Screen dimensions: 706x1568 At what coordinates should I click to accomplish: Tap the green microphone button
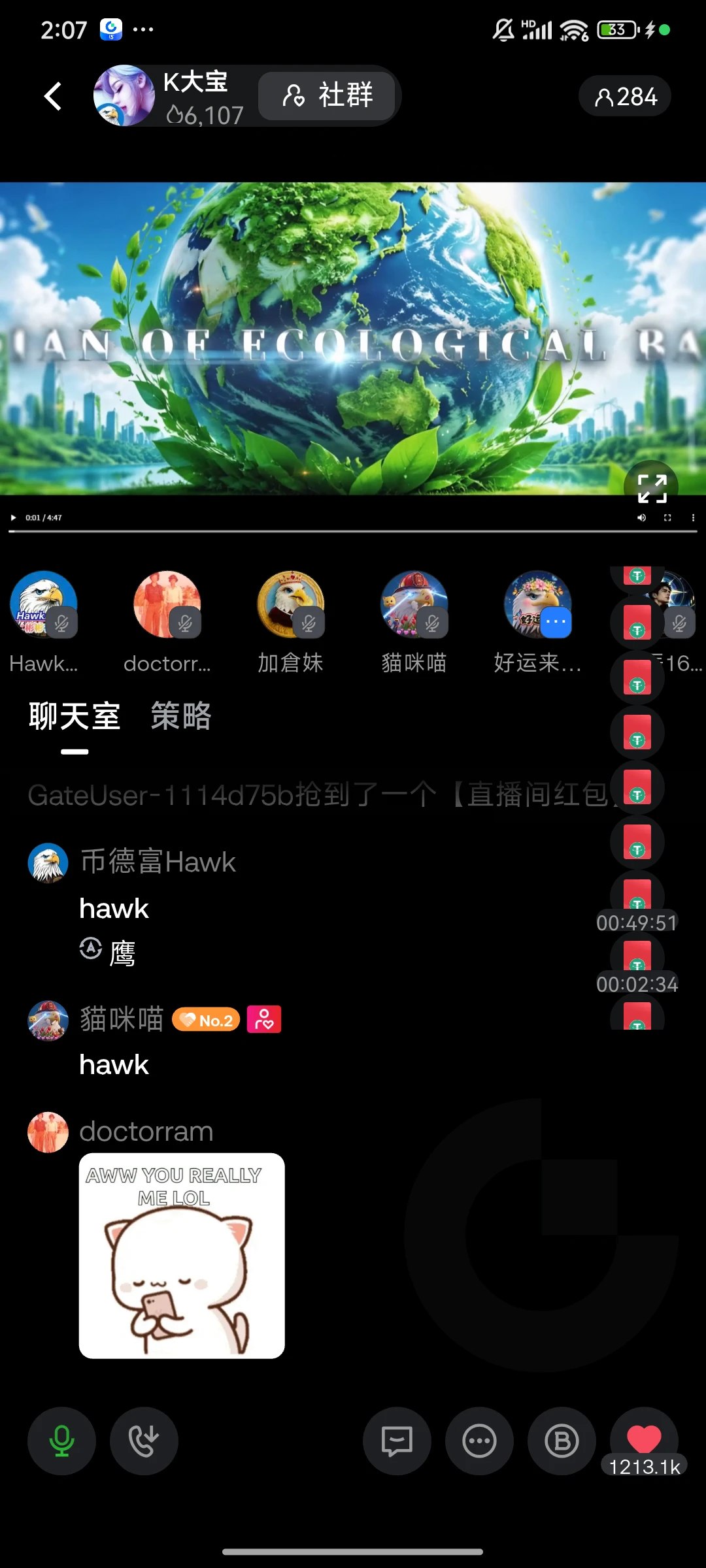click(x=61, y=1441)
